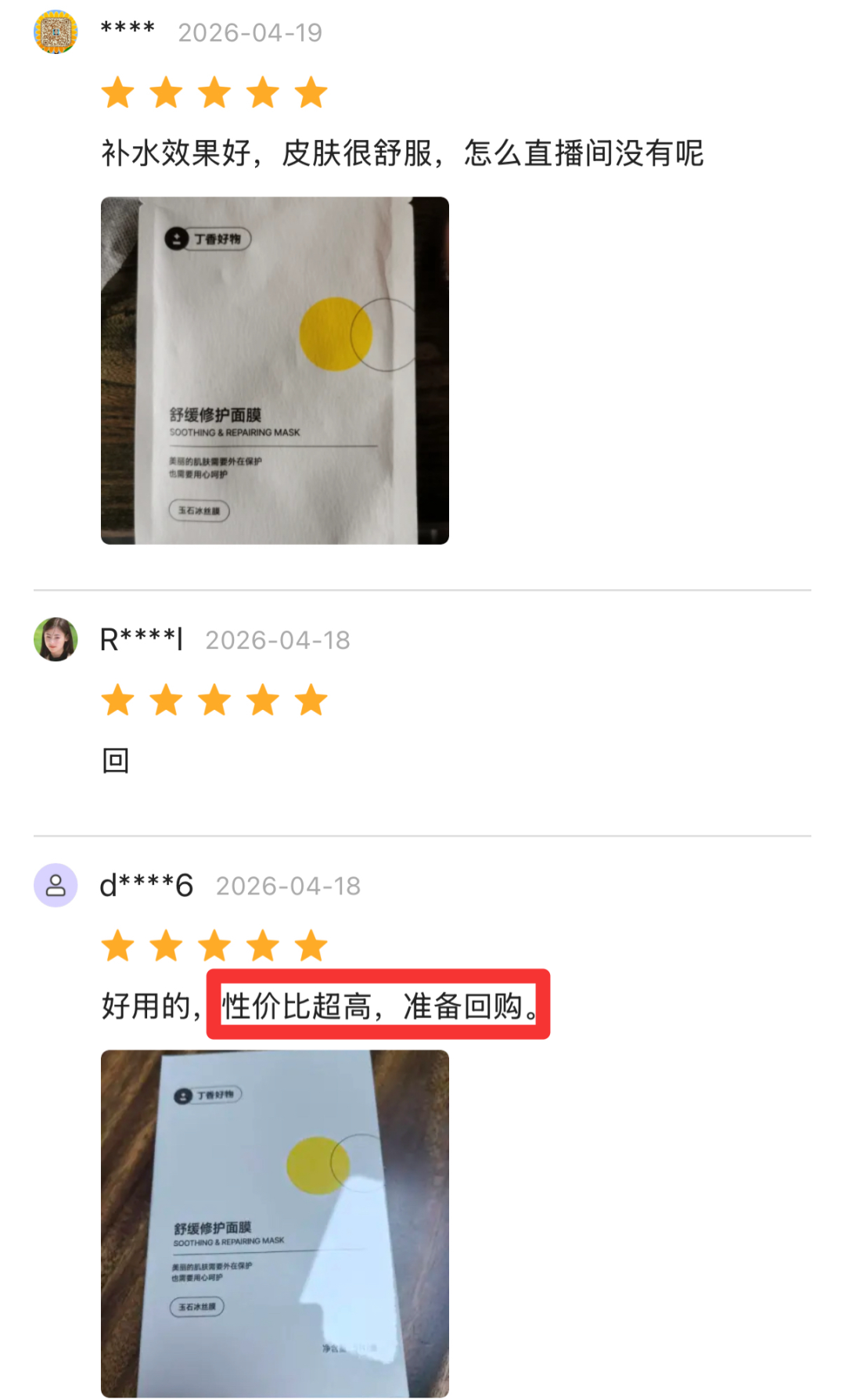Open the mask photo in the 2026-04-19 review
The width and height of the screenshot is (845, 1400).
(275, 370)
